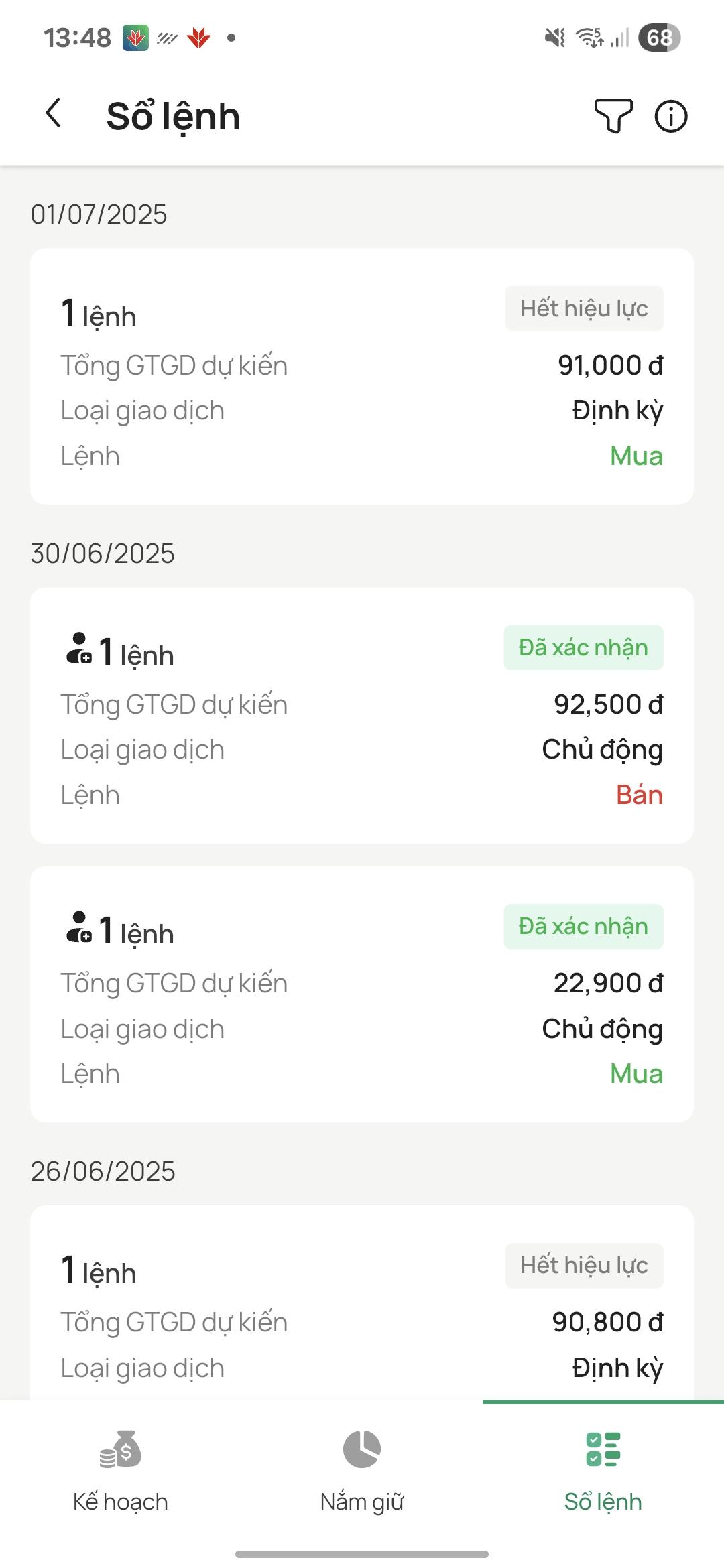Screen dimensions: 724x1568
Task: Tap the Đã xác nhận badge on the Bán order
Action: click(x=583, y=647)
